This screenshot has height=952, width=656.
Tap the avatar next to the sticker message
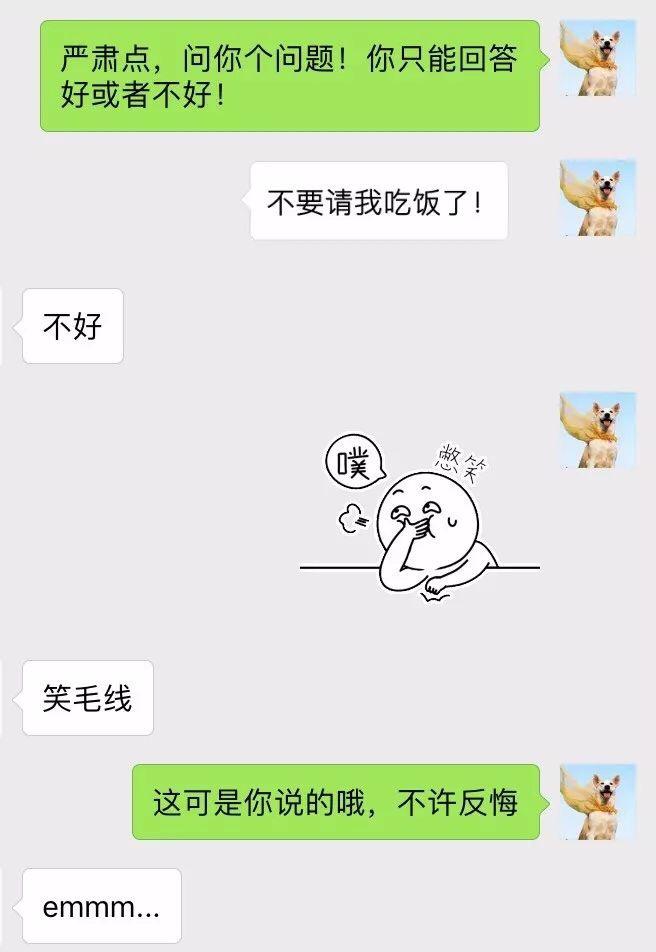coord(597,430)
